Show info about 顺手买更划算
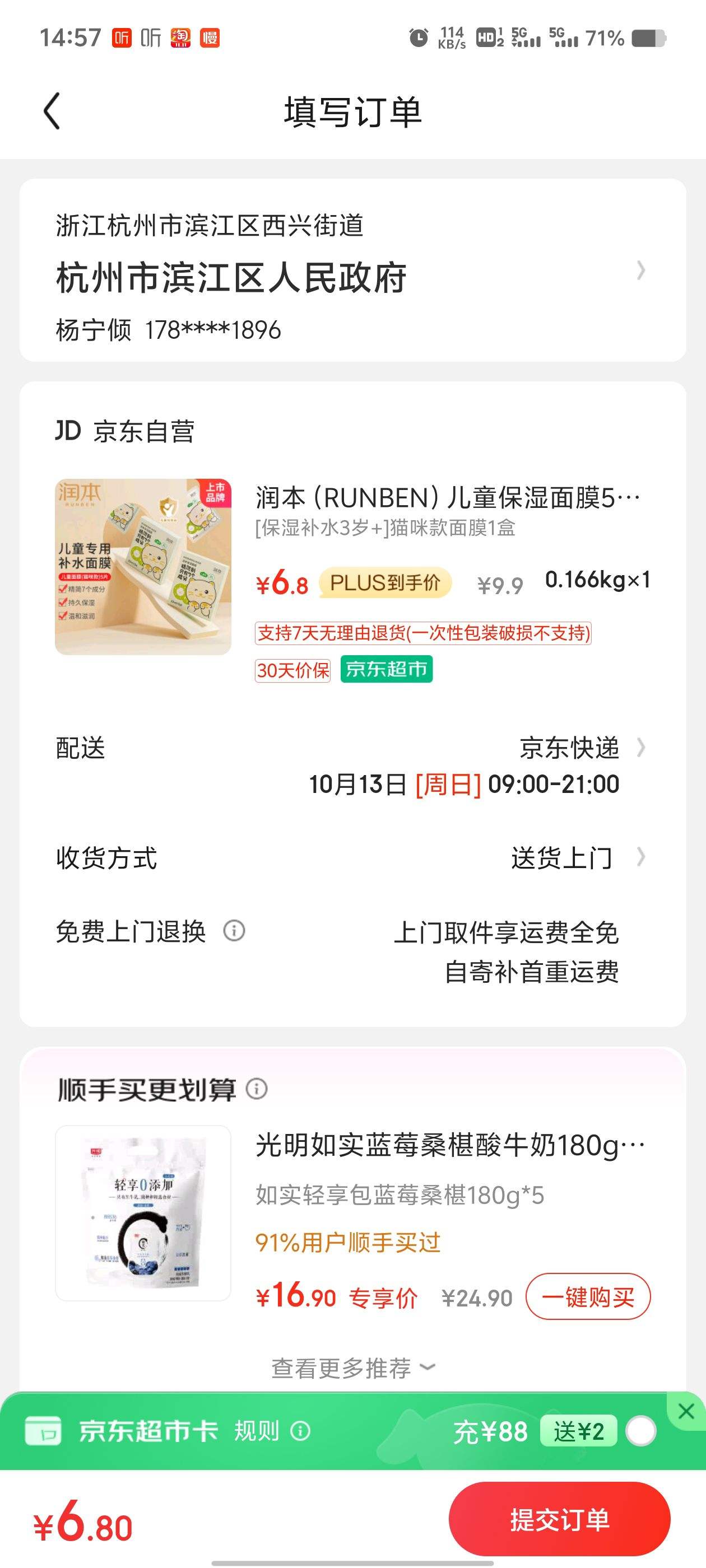Viewport: 706px width, 1568px height. pos(257,1089)
